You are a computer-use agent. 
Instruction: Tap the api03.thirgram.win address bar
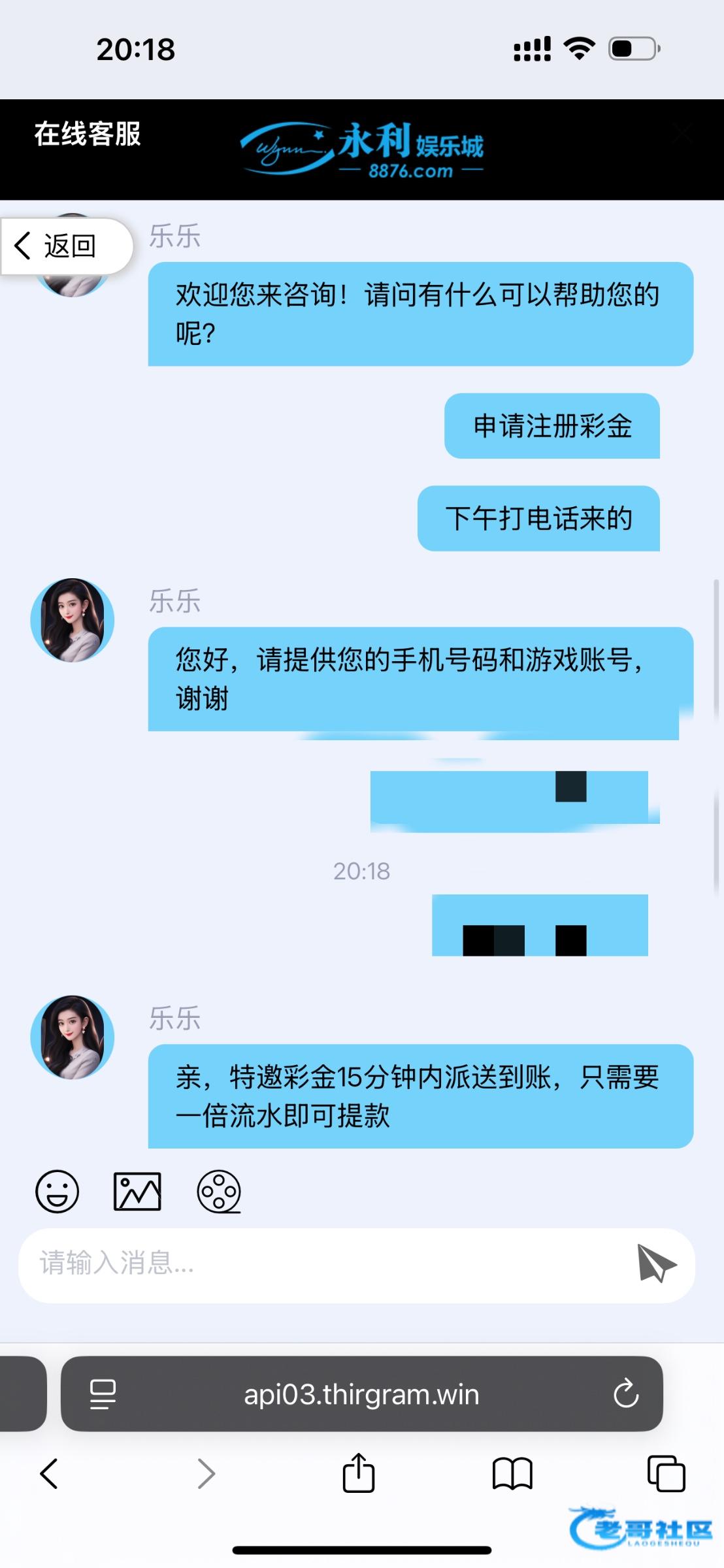(x=361, y=1395)
